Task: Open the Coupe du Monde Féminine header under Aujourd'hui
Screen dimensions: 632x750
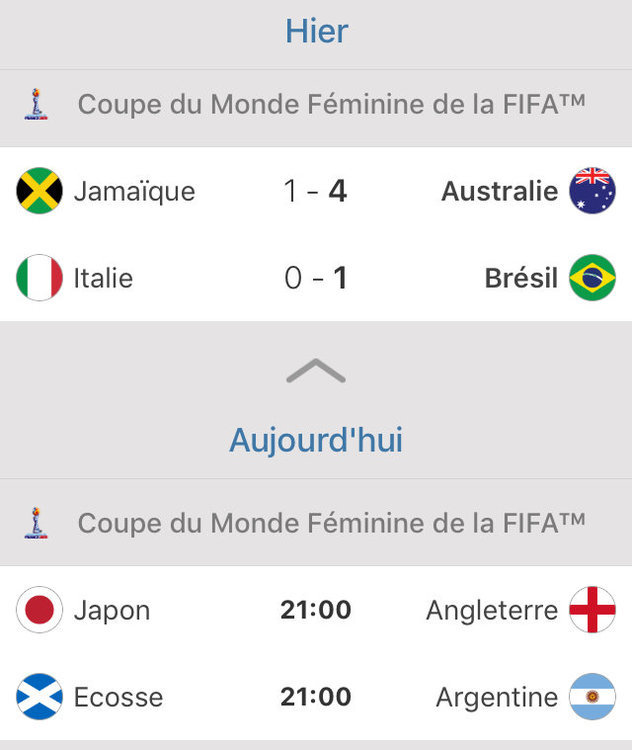Action: (316, 522)
